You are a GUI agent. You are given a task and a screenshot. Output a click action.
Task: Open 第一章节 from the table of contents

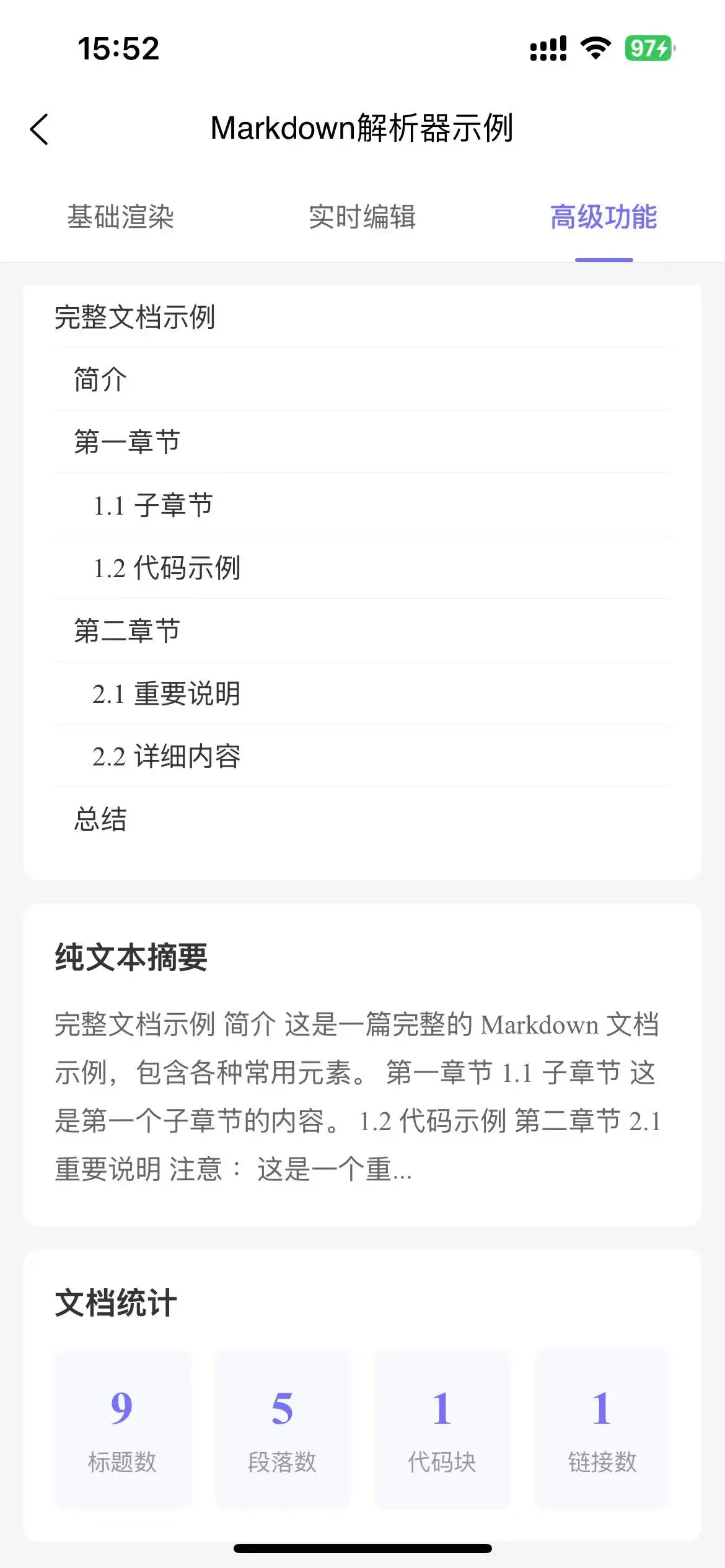(127, 442)
